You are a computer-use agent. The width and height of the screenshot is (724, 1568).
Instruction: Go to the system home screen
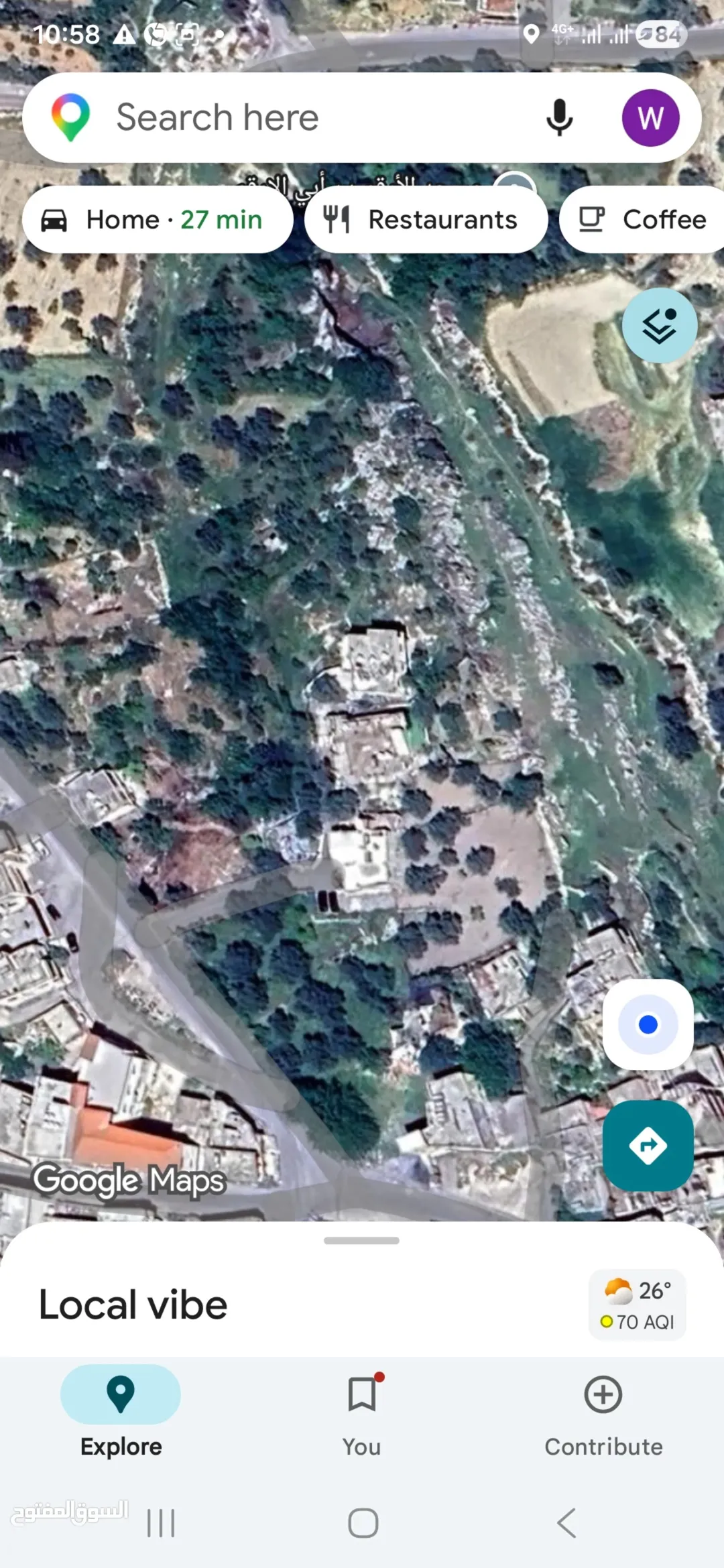pyautogui.click(x=363, y=1522)
